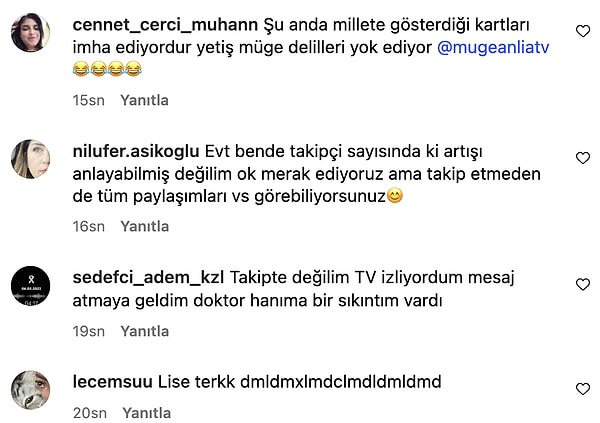Screen dimensions: 600x423
Task: Tap Yanıtla under nilufer.asikoglu's comment
Action: click(x=144, y=227)
